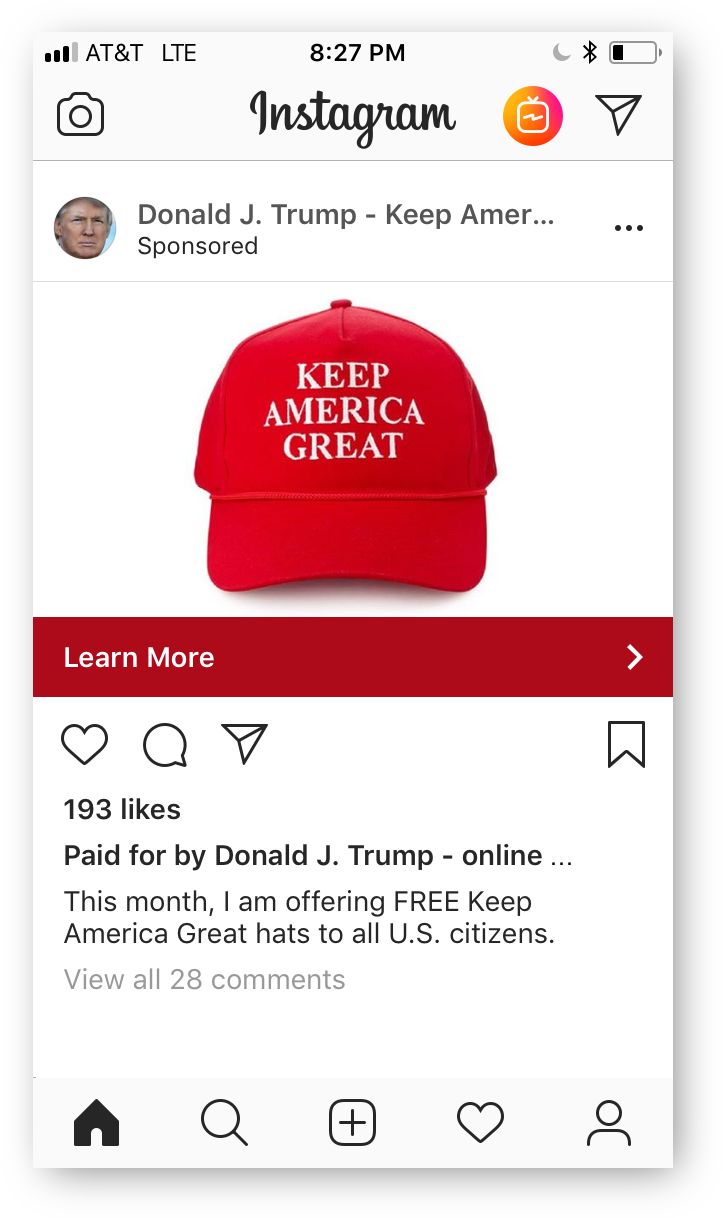See who liked: 193 likes
Viewport: 723px width, 1218px height.
click(x=122, y=809)
